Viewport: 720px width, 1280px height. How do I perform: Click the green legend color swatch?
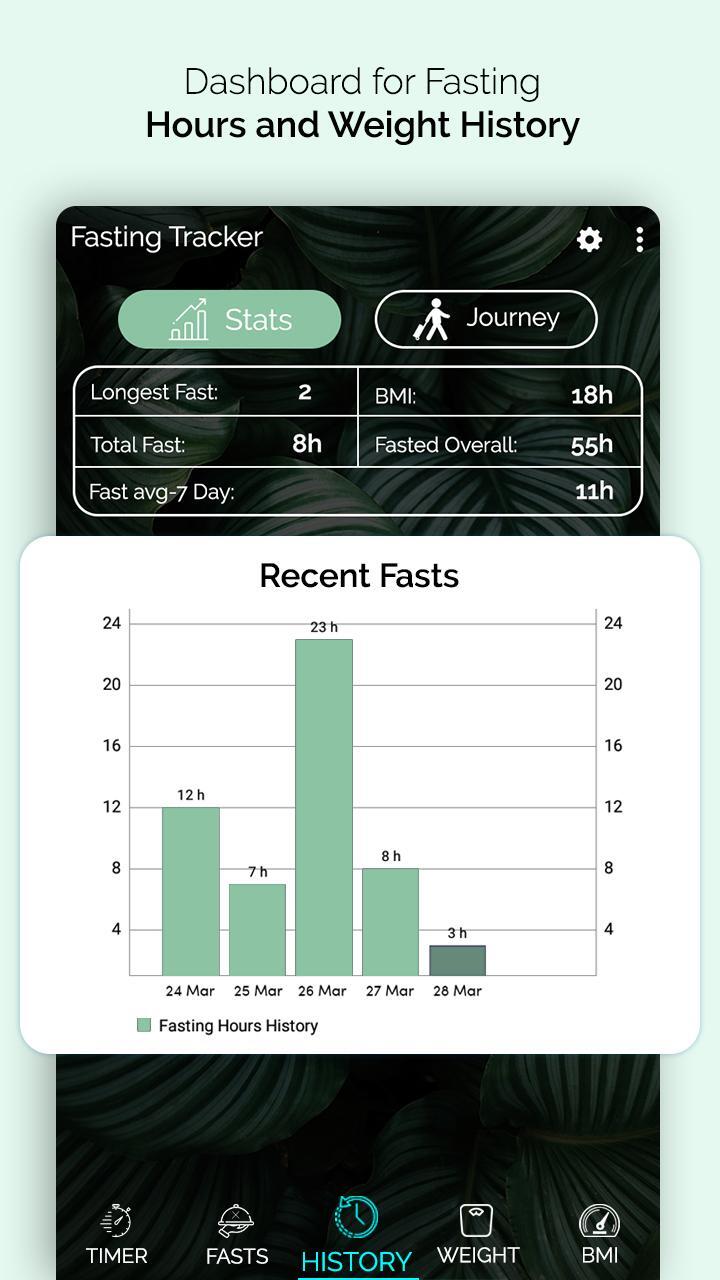pos(144,1024)
